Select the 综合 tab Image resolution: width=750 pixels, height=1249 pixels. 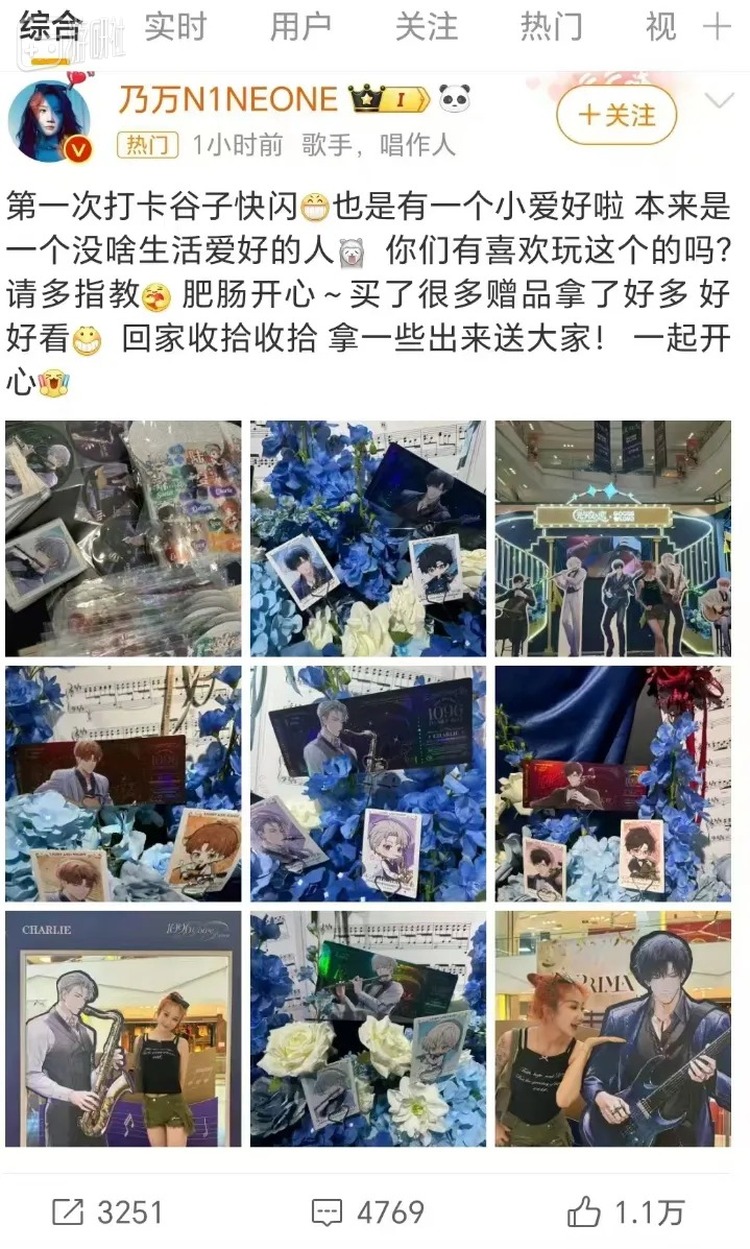point(50,27)
